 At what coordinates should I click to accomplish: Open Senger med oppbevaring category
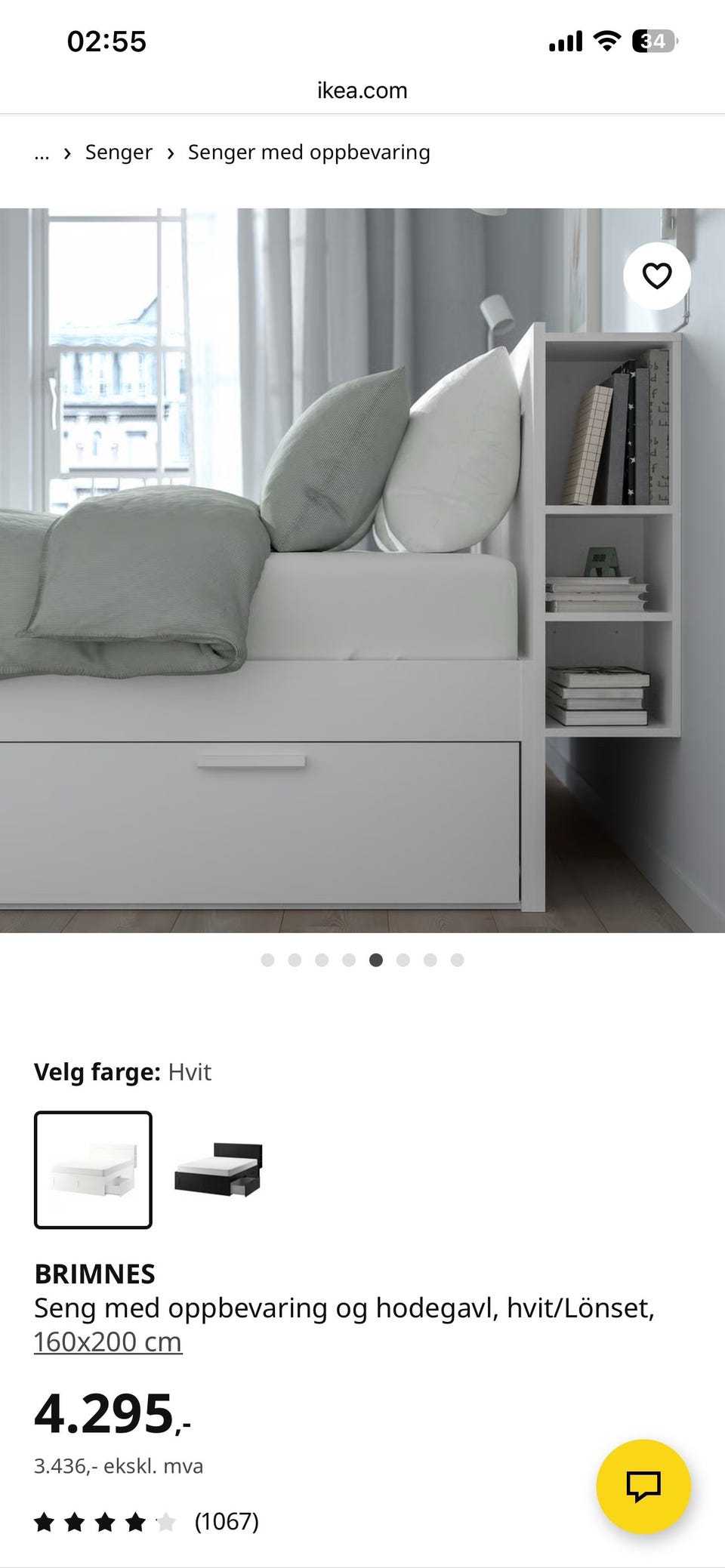(309, 152)
